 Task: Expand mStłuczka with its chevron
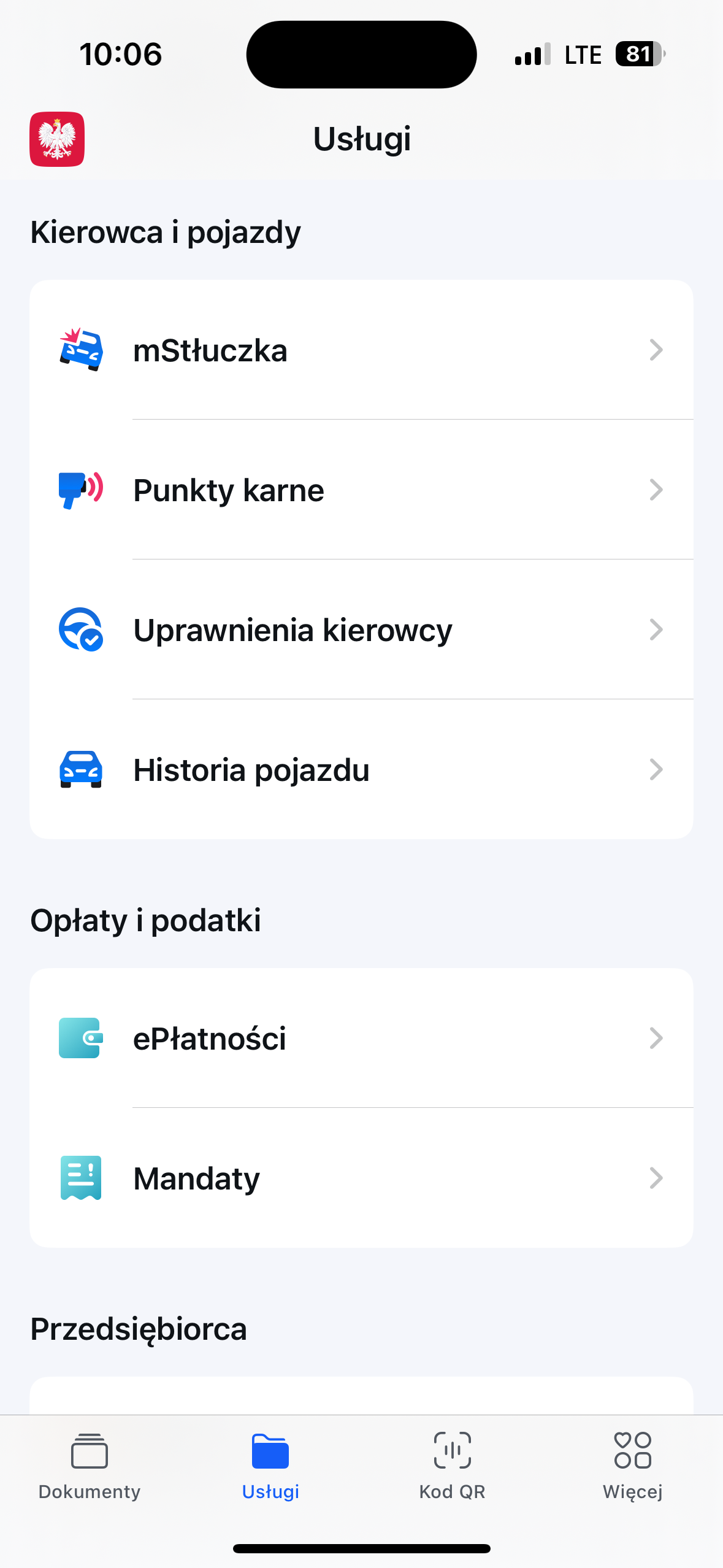(656, 350)
